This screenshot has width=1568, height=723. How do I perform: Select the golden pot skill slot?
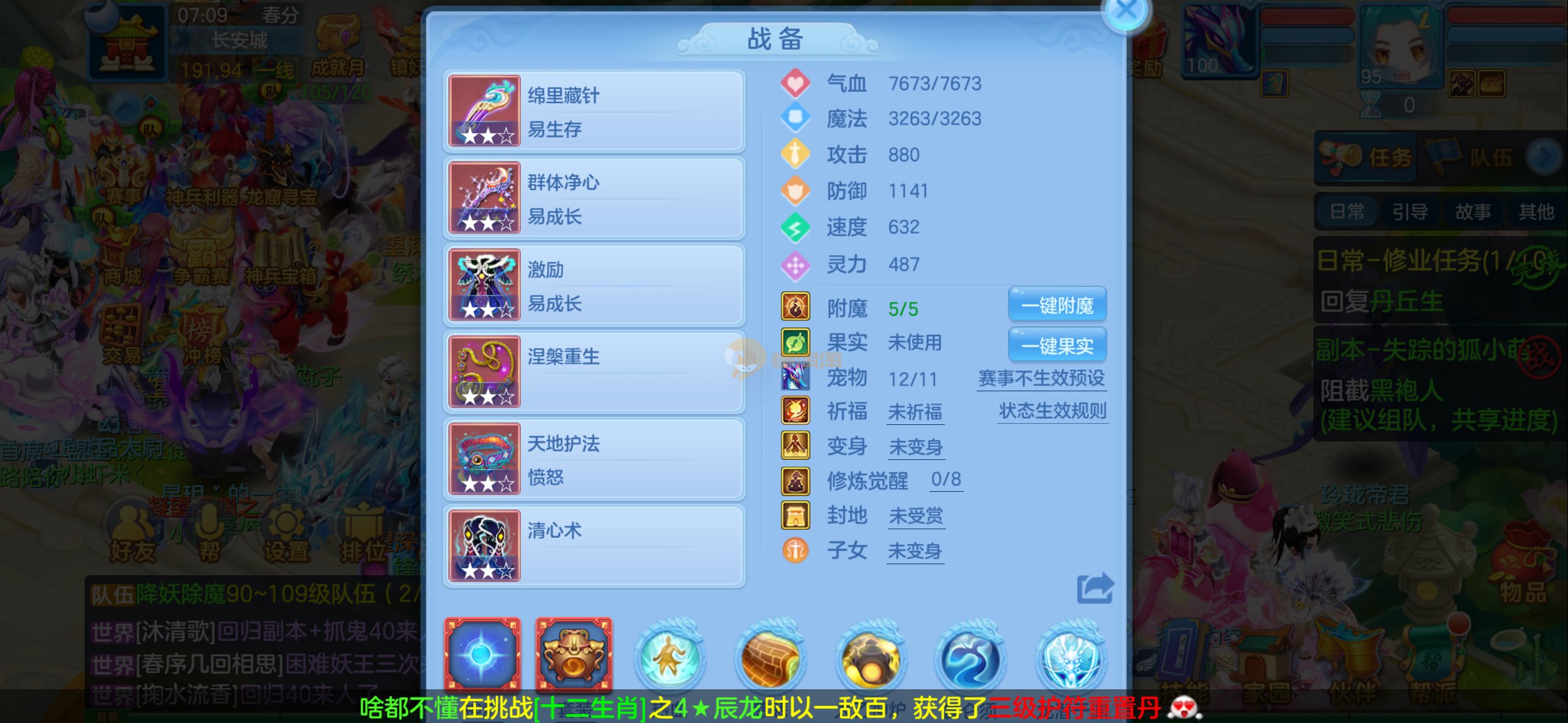click(x=574, y=654)
